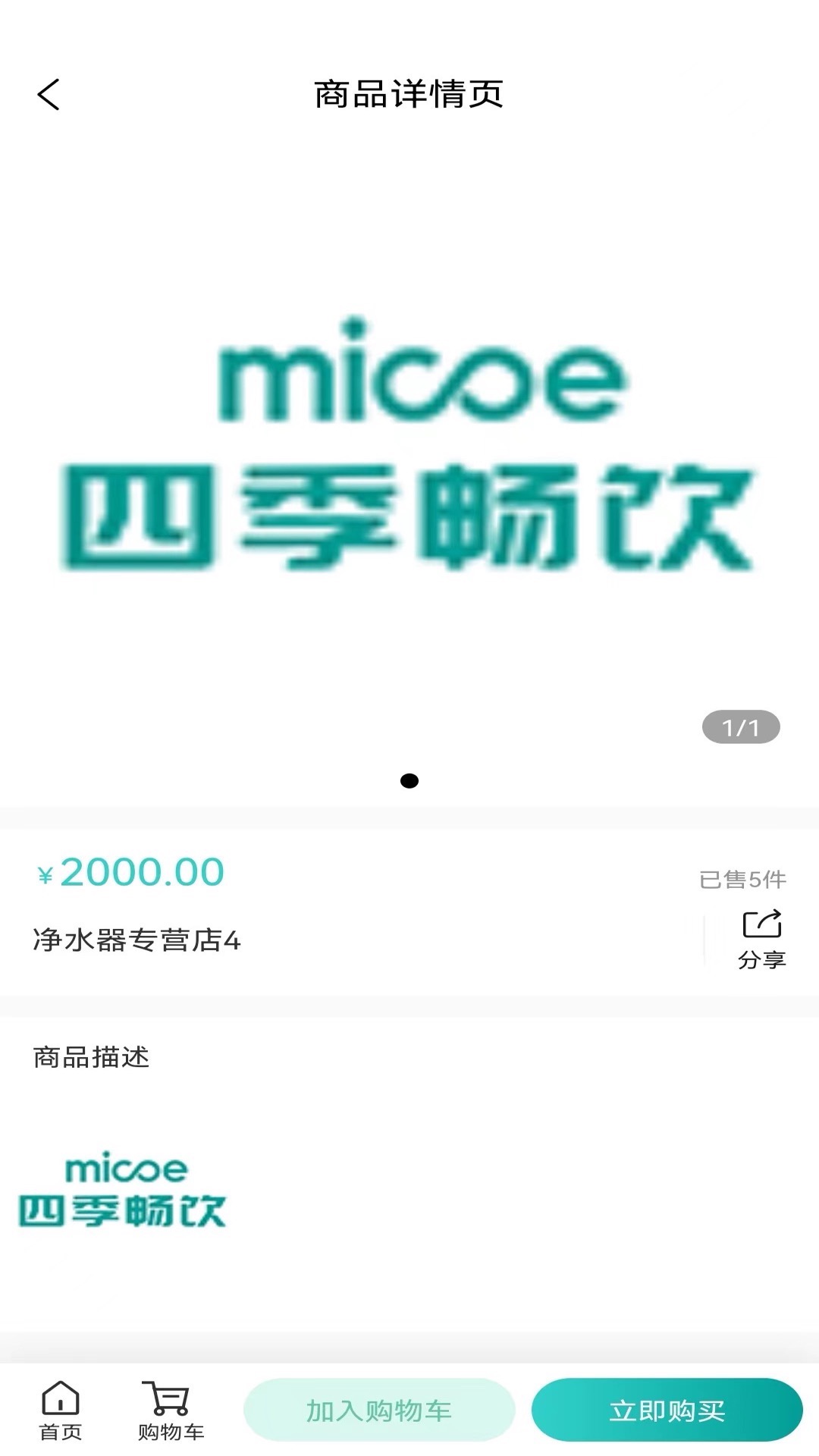Image resolution: width=819 pixels, height=1456 pixels.
Task: Buy now with 立即购买
Action: point(667,1410)
